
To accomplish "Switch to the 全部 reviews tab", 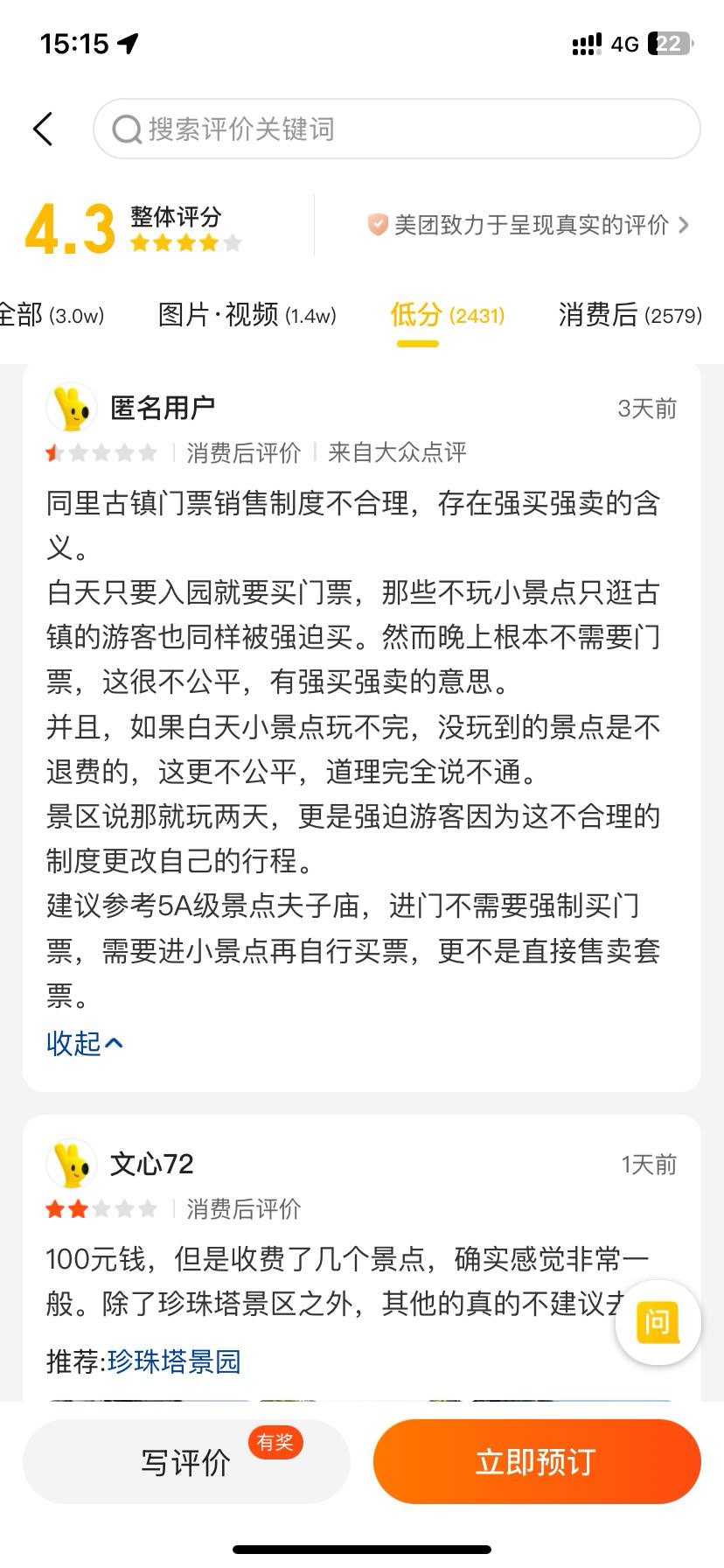I will point(51,315).
